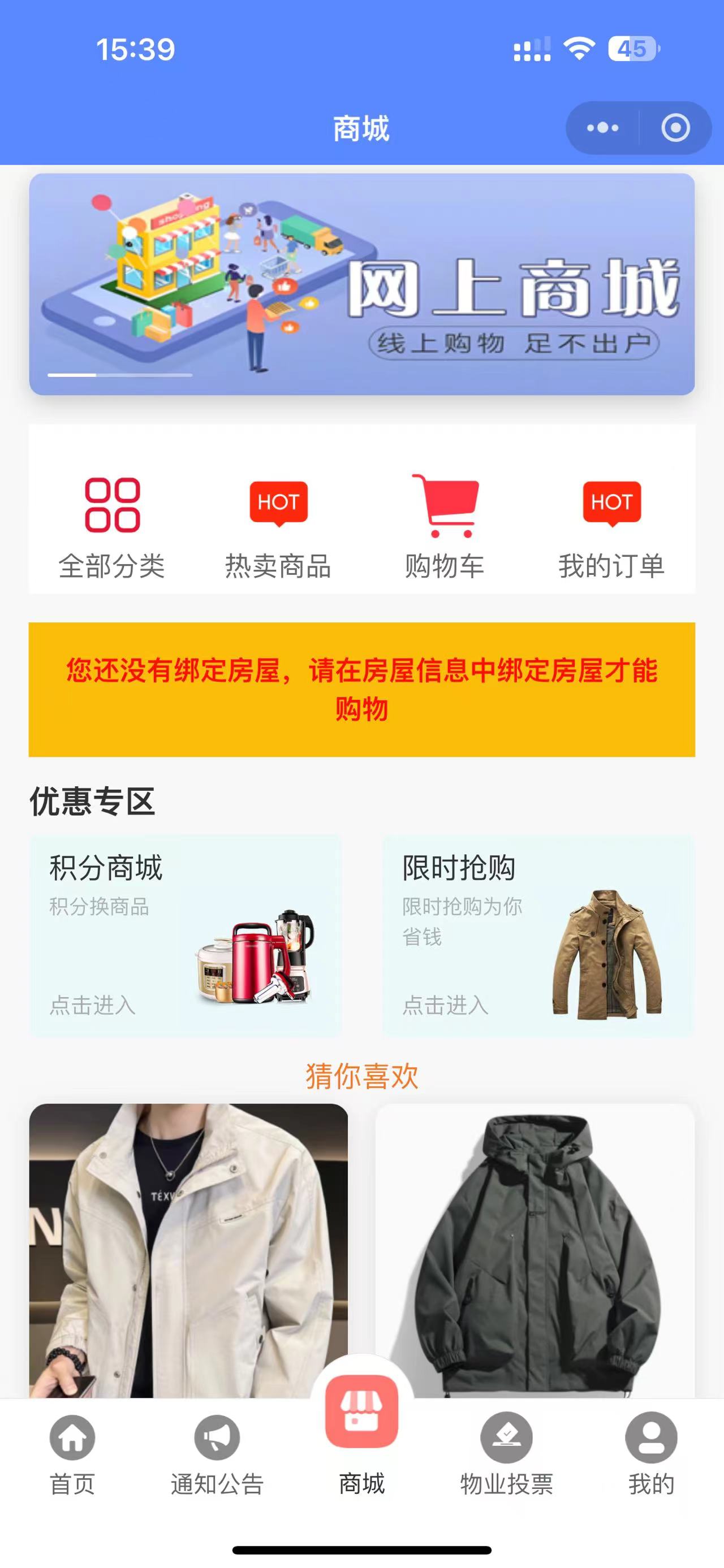724x1568 pixels.
Task: View 热卖商品 hot products
Action: pyautogui.click(x=278, y=527)
